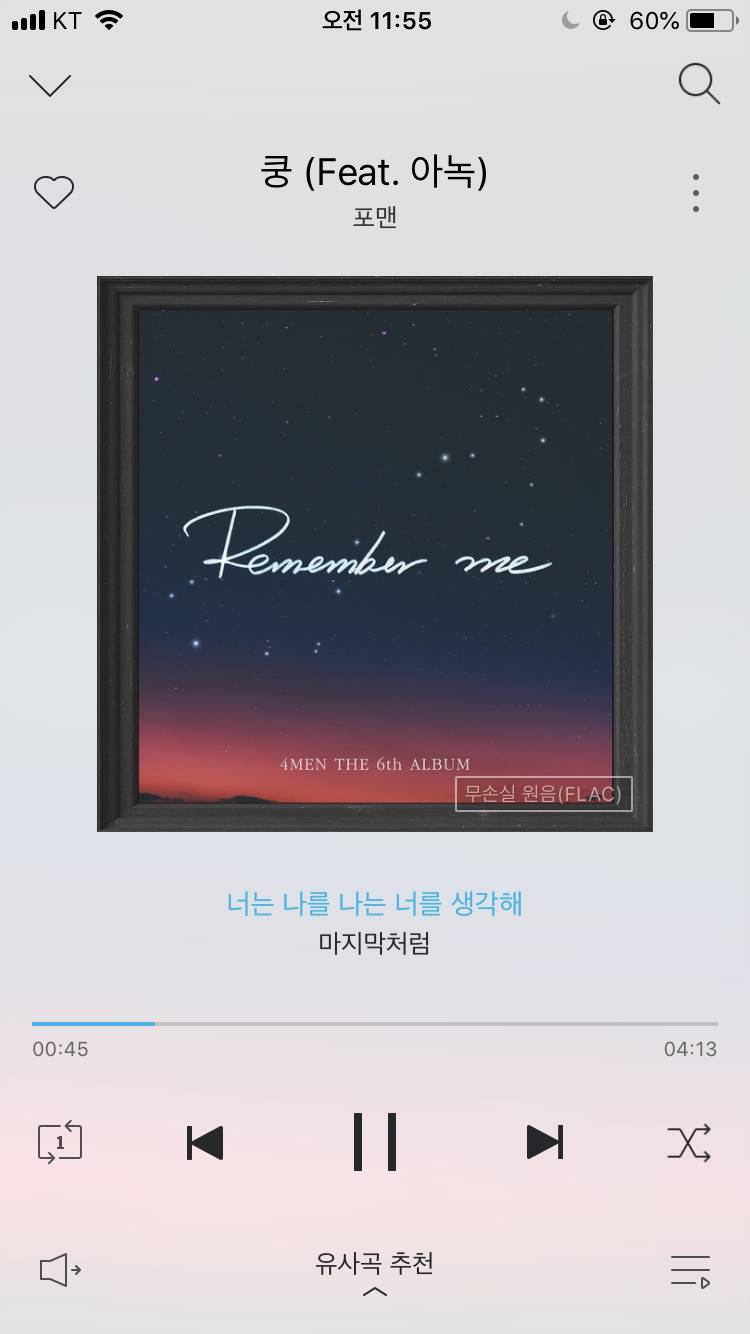Open the search magnifier icon
The width and height of the screenshot is (750, 1334).
click(x=698, y=84)
